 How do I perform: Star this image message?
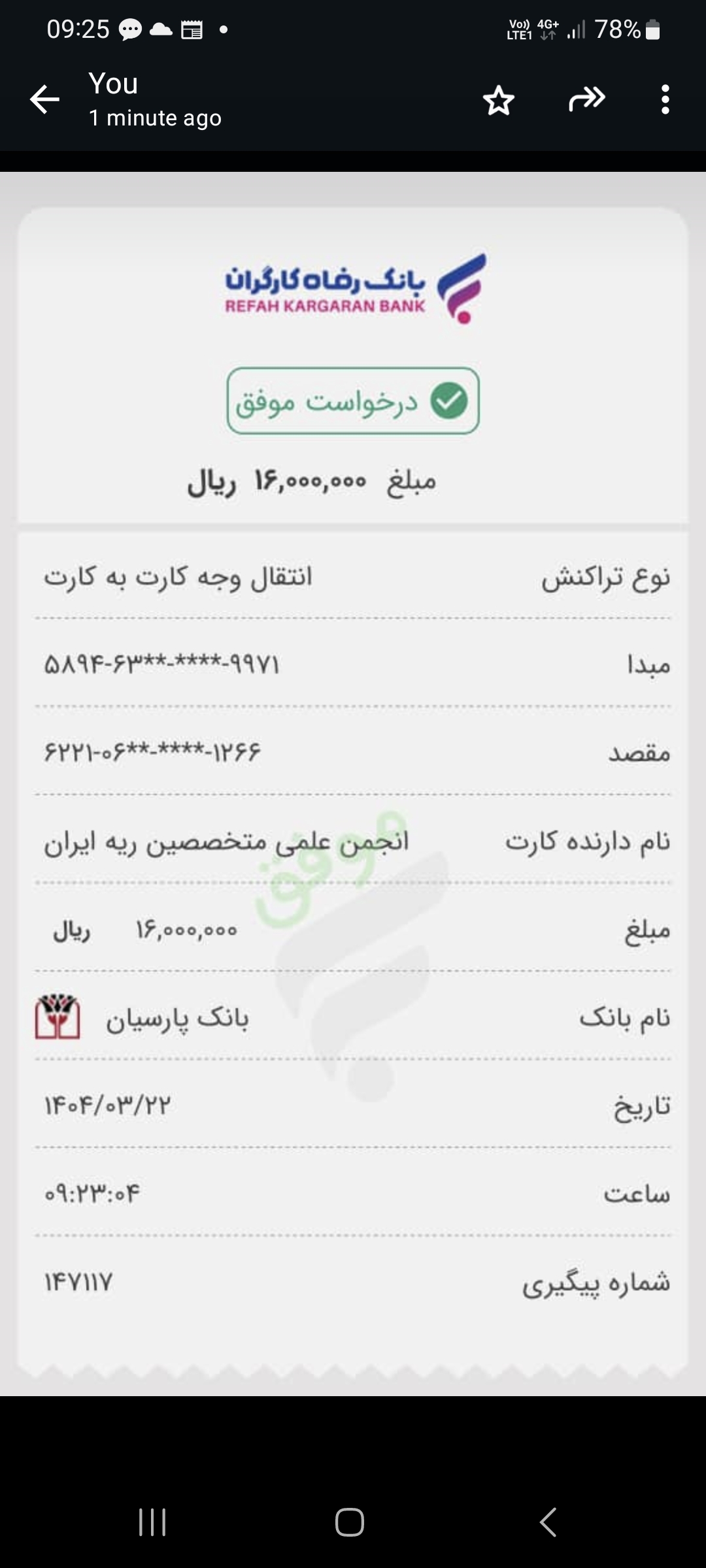499,101
